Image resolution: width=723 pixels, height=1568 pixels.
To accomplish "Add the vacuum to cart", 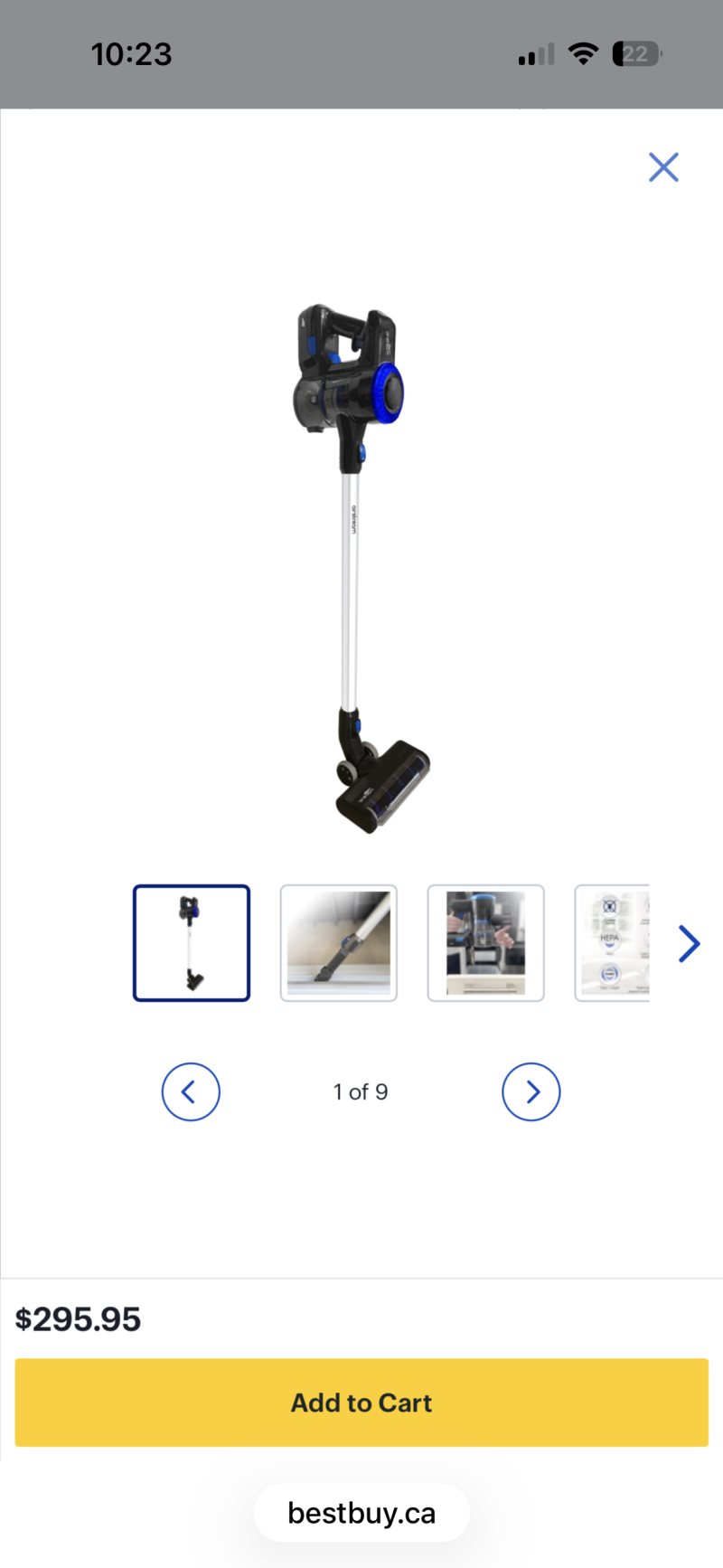I will [x=361, y=1402].
